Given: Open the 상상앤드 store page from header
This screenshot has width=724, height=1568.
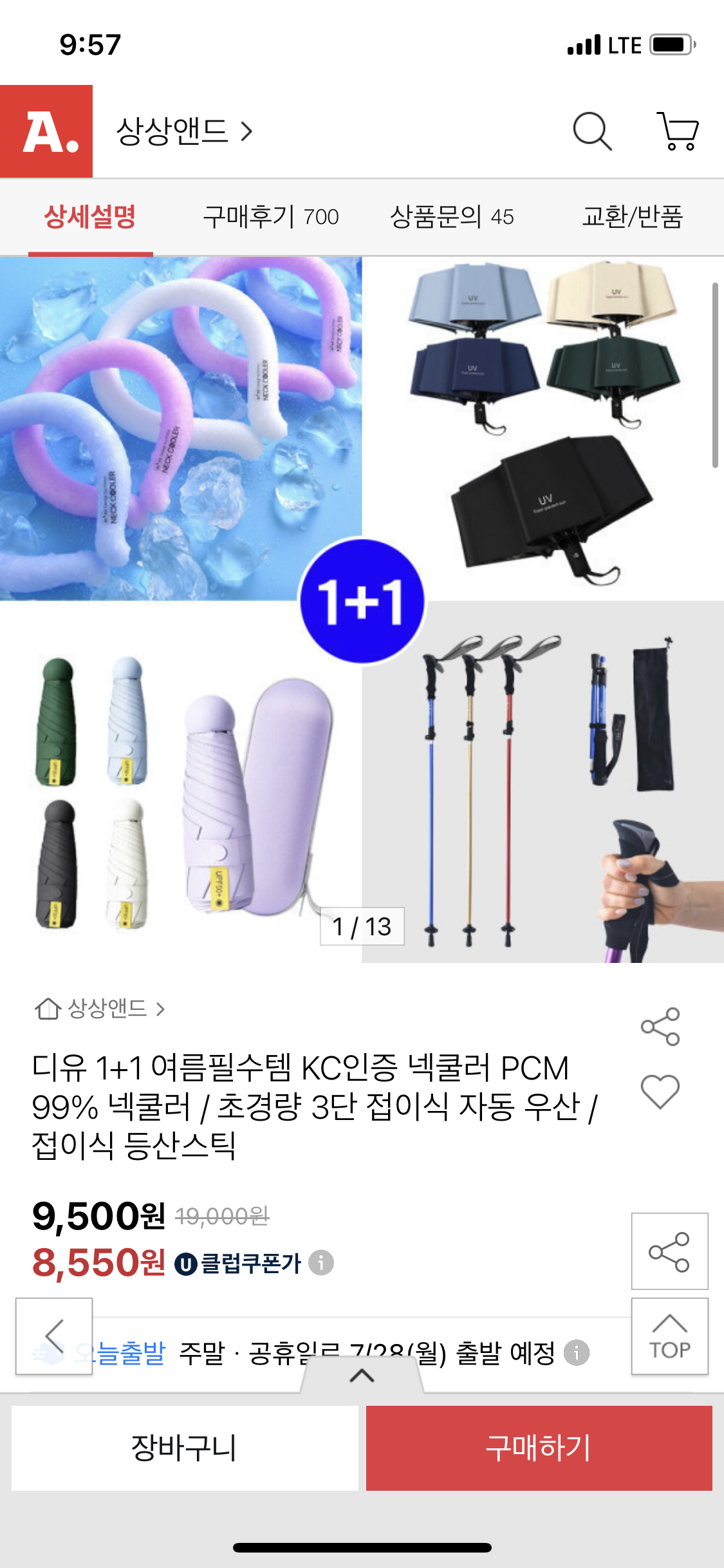Looking at the screenshot, I should [183, 131].
